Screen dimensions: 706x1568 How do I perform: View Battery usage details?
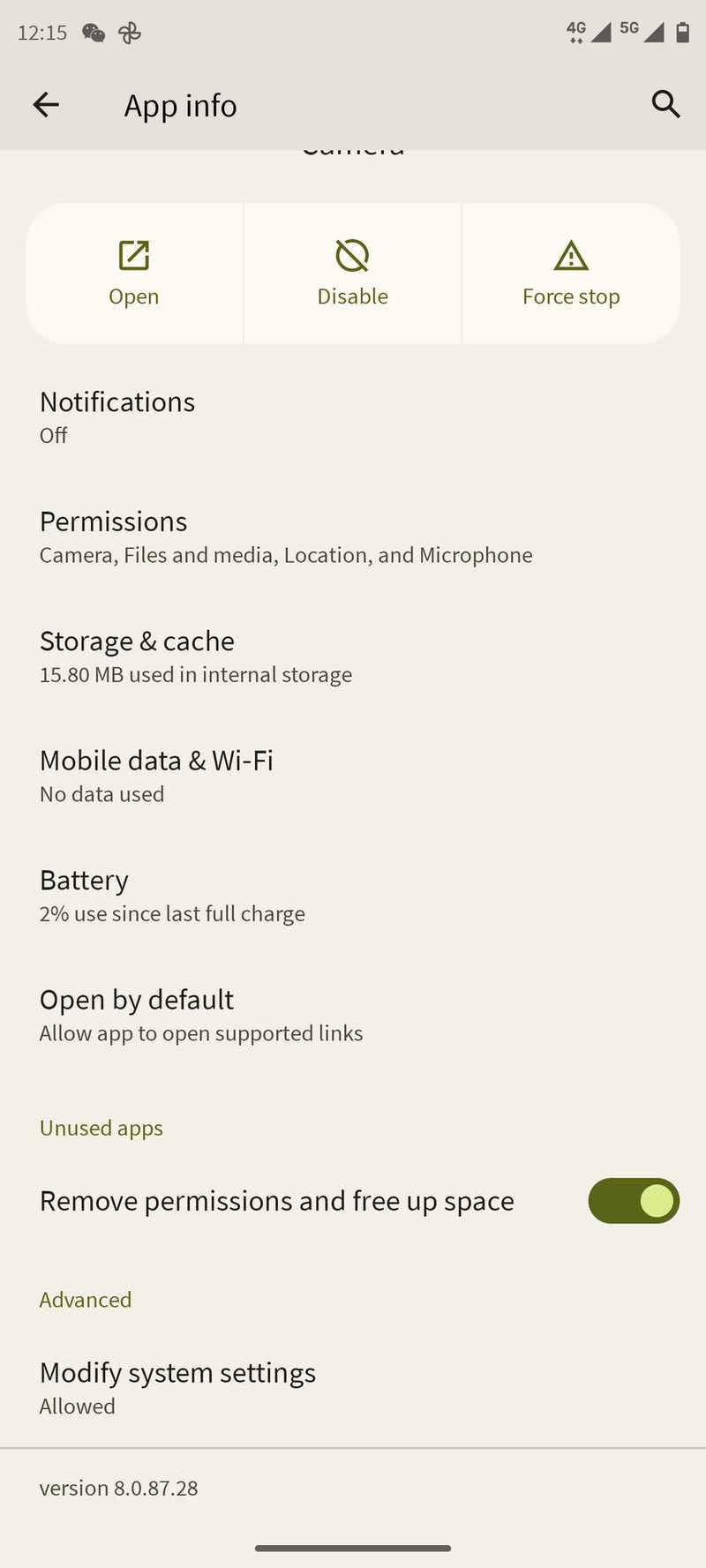tap(353, 895)
